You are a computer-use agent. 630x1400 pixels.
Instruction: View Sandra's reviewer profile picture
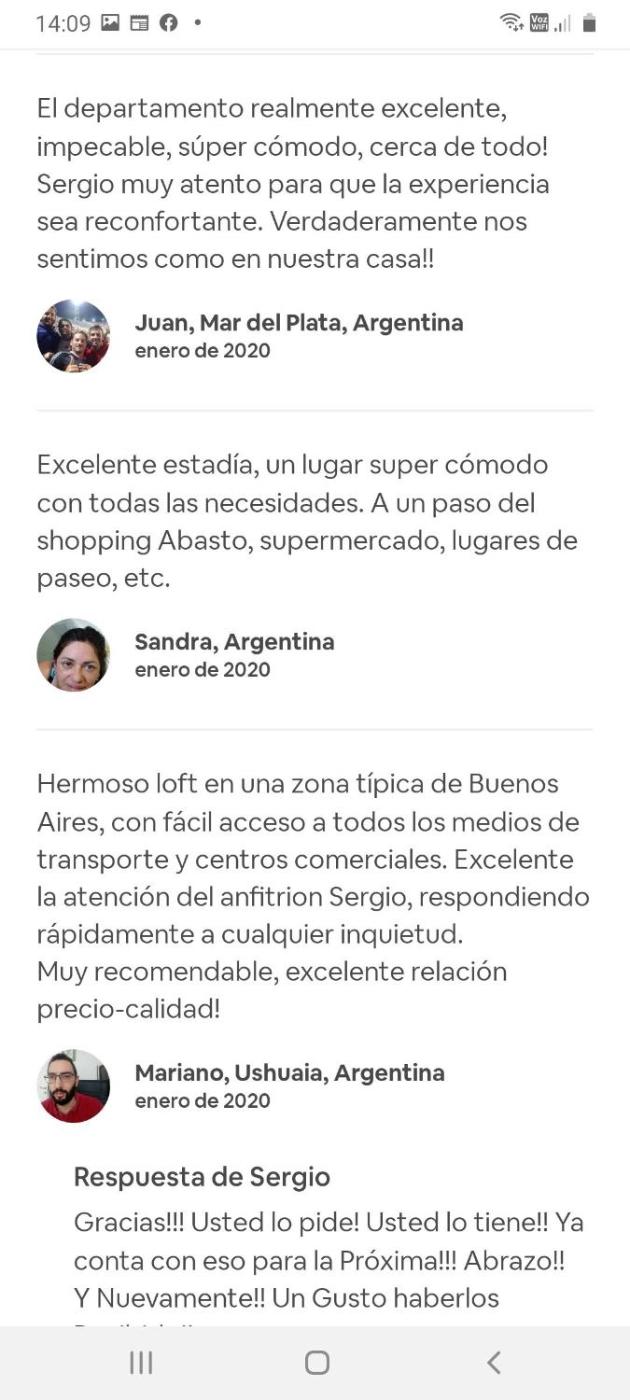[73, 655]
